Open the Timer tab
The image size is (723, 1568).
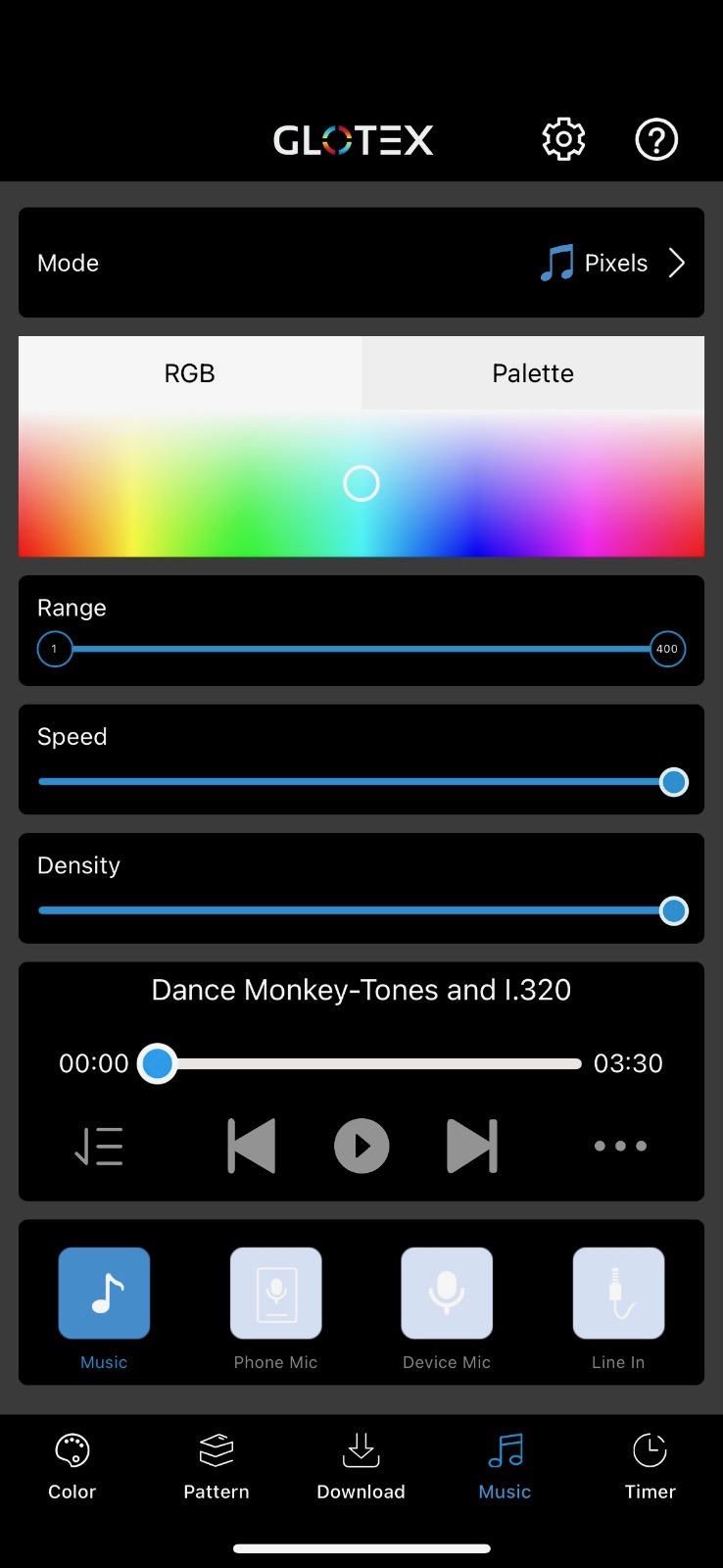650,1466
